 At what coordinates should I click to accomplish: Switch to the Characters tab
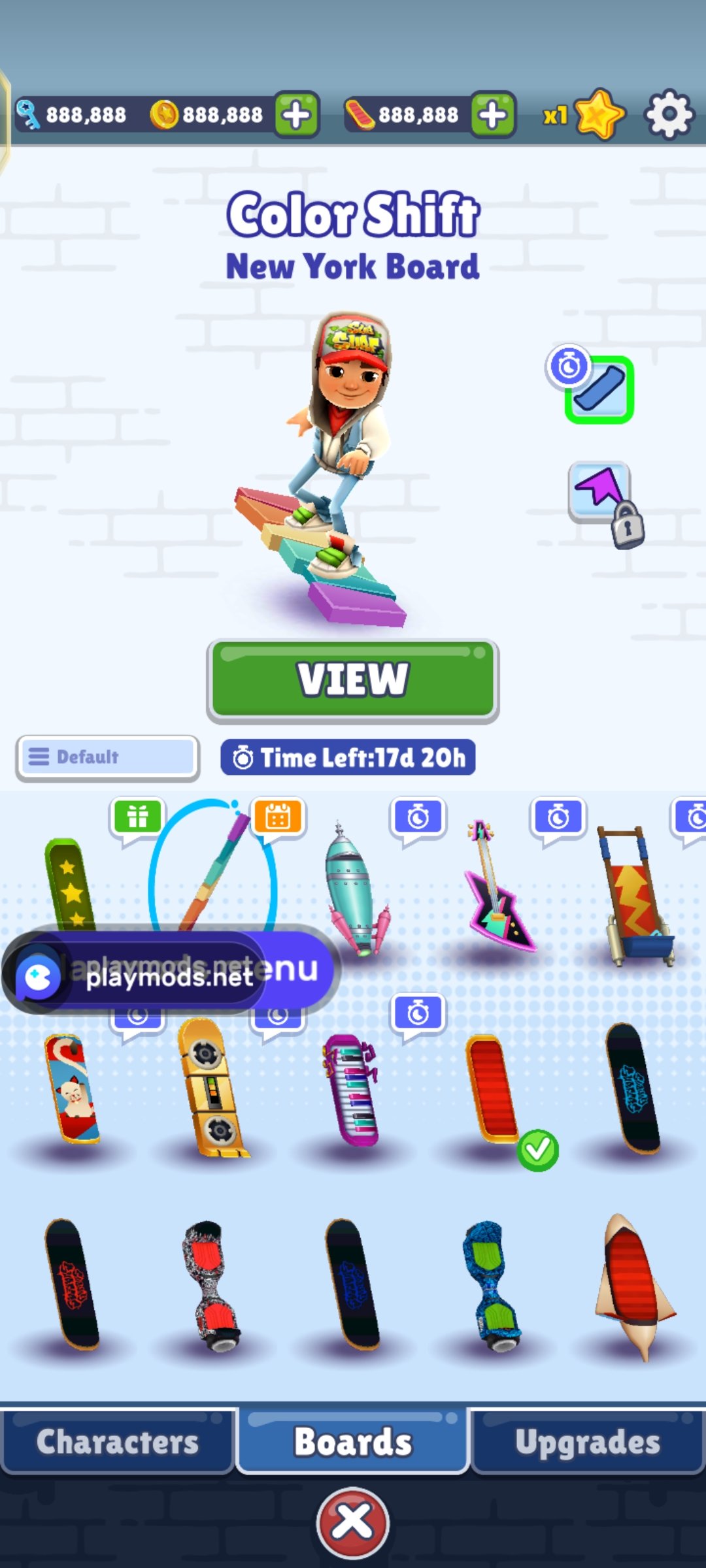tap(118, 1442)
